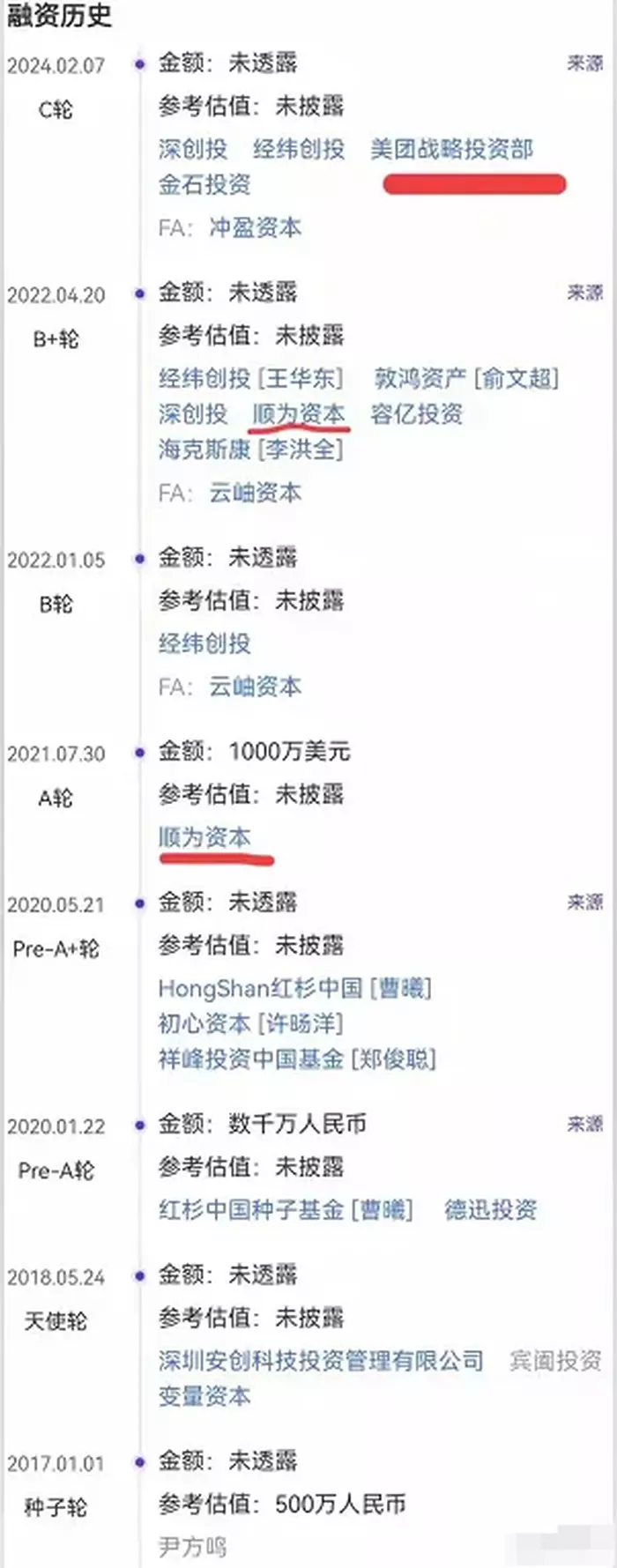Open 海克斯康 investor link
This screenshot has height=1568, width=617.
pos(204,450)
